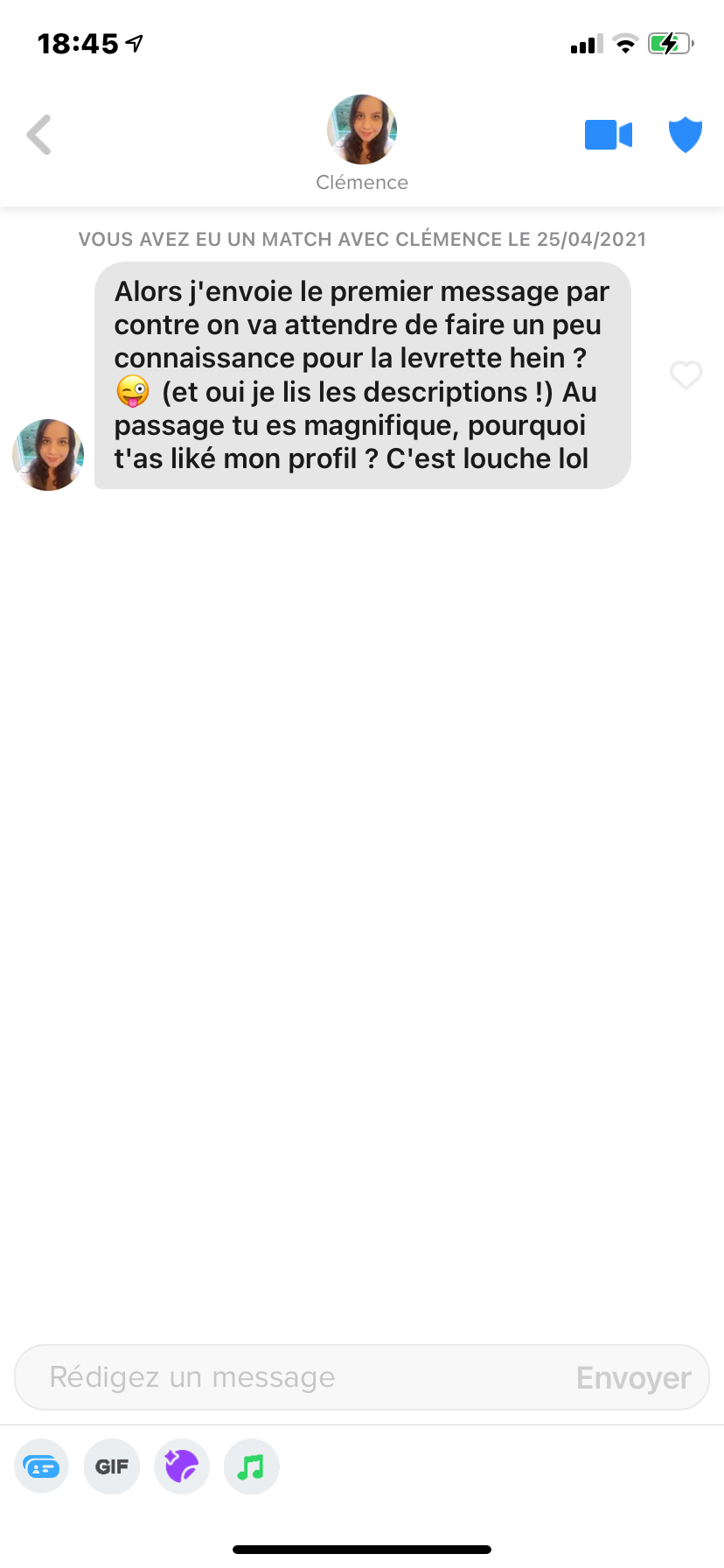The height and width of the screenshot is (1568, 724).
Task: Tap Clémence's avatar beside the message
Action: pyautogui.click(x=48, y=455)
